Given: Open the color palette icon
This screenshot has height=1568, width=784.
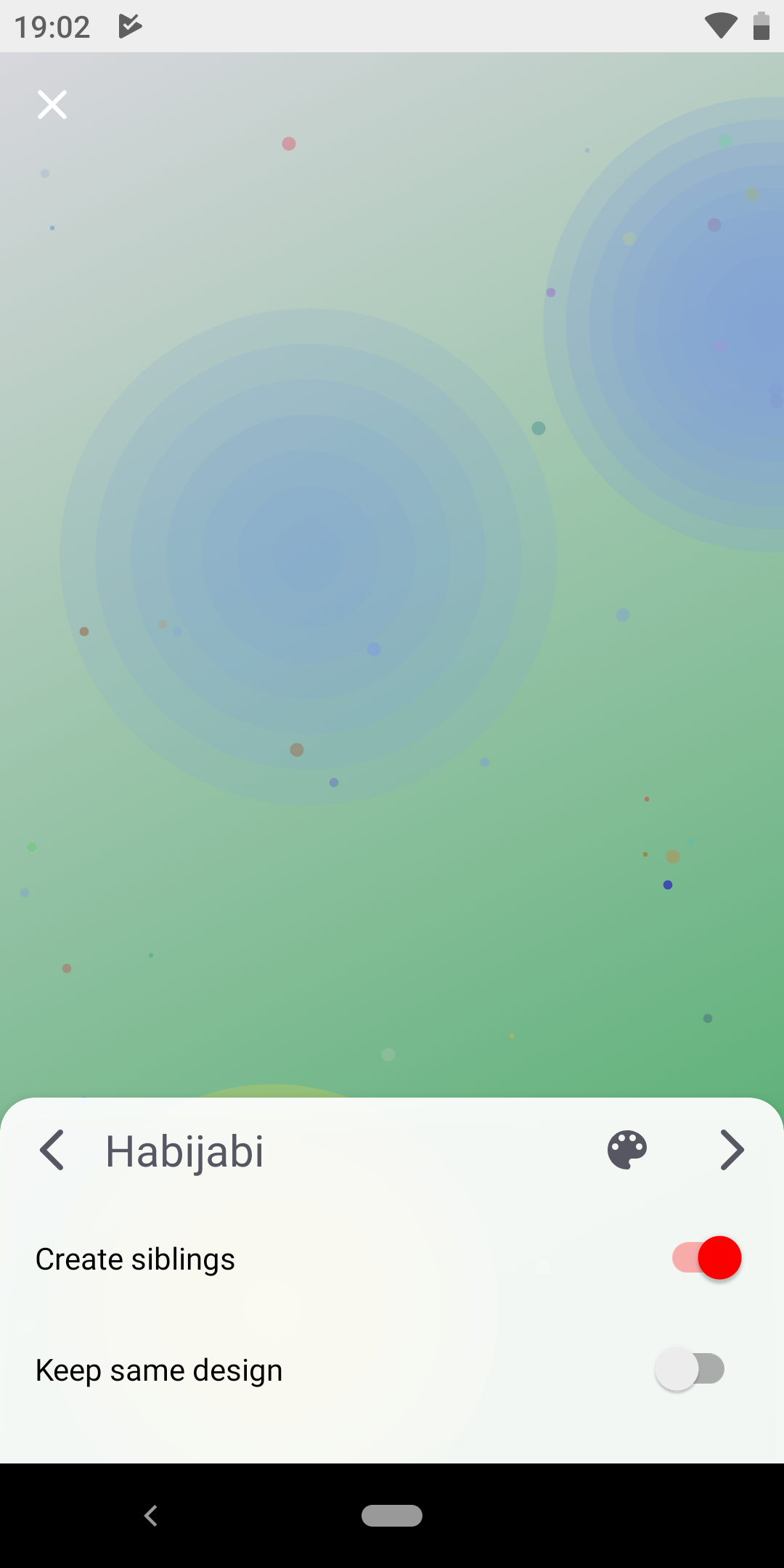Looking at the screenshot, I should tap(627, 1150).
